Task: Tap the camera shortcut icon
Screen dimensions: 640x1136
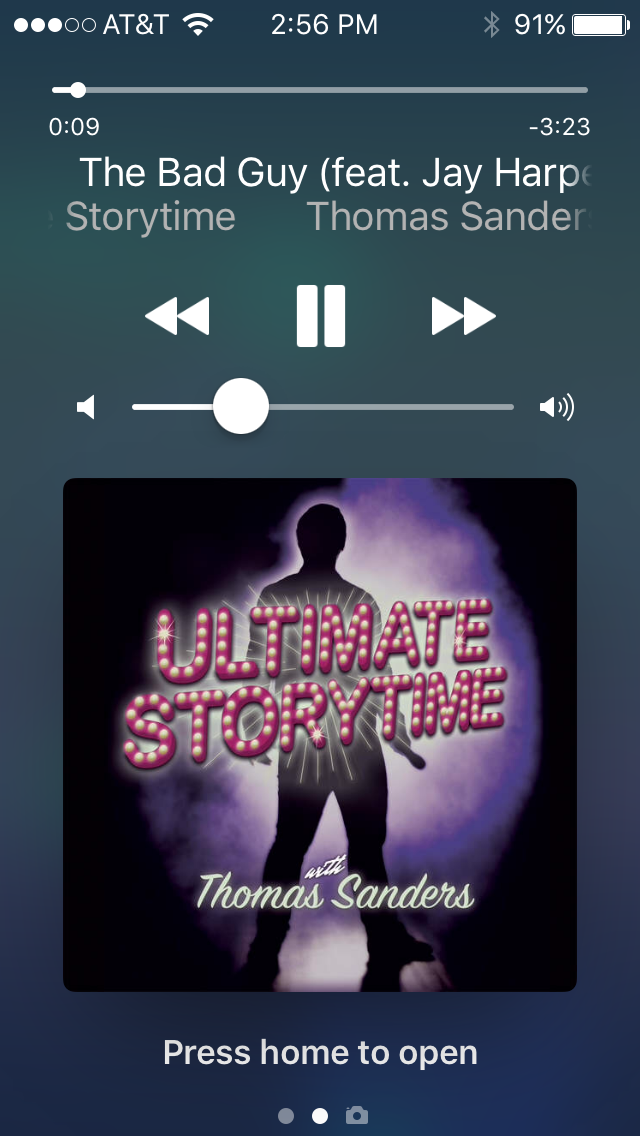Action: (x=357, y=1115)
